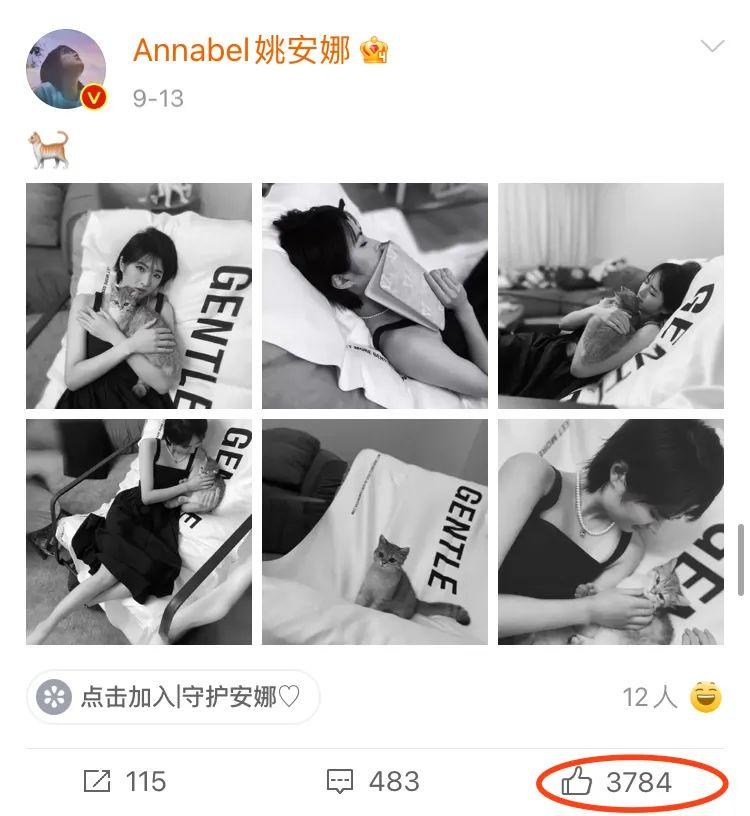Tap the 点击加入|守护安娜 fan group button
Screen dimensions: 750x816
[173, 697]
